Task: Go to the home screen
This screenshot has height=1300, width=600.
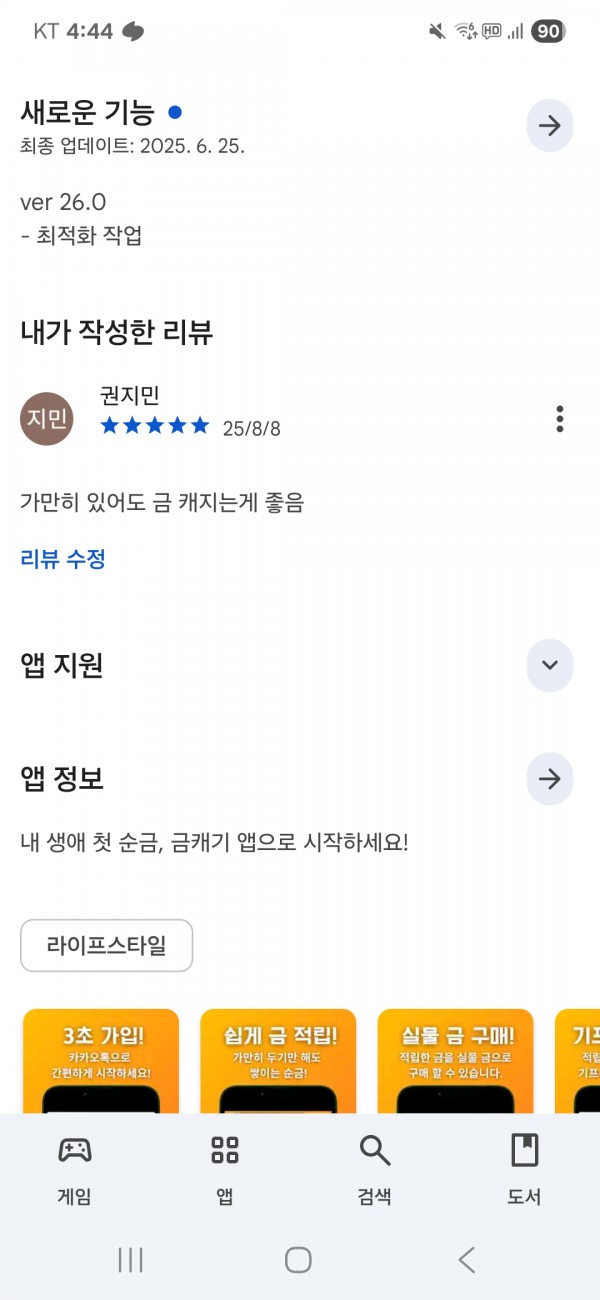Action: click(298, 1260)
